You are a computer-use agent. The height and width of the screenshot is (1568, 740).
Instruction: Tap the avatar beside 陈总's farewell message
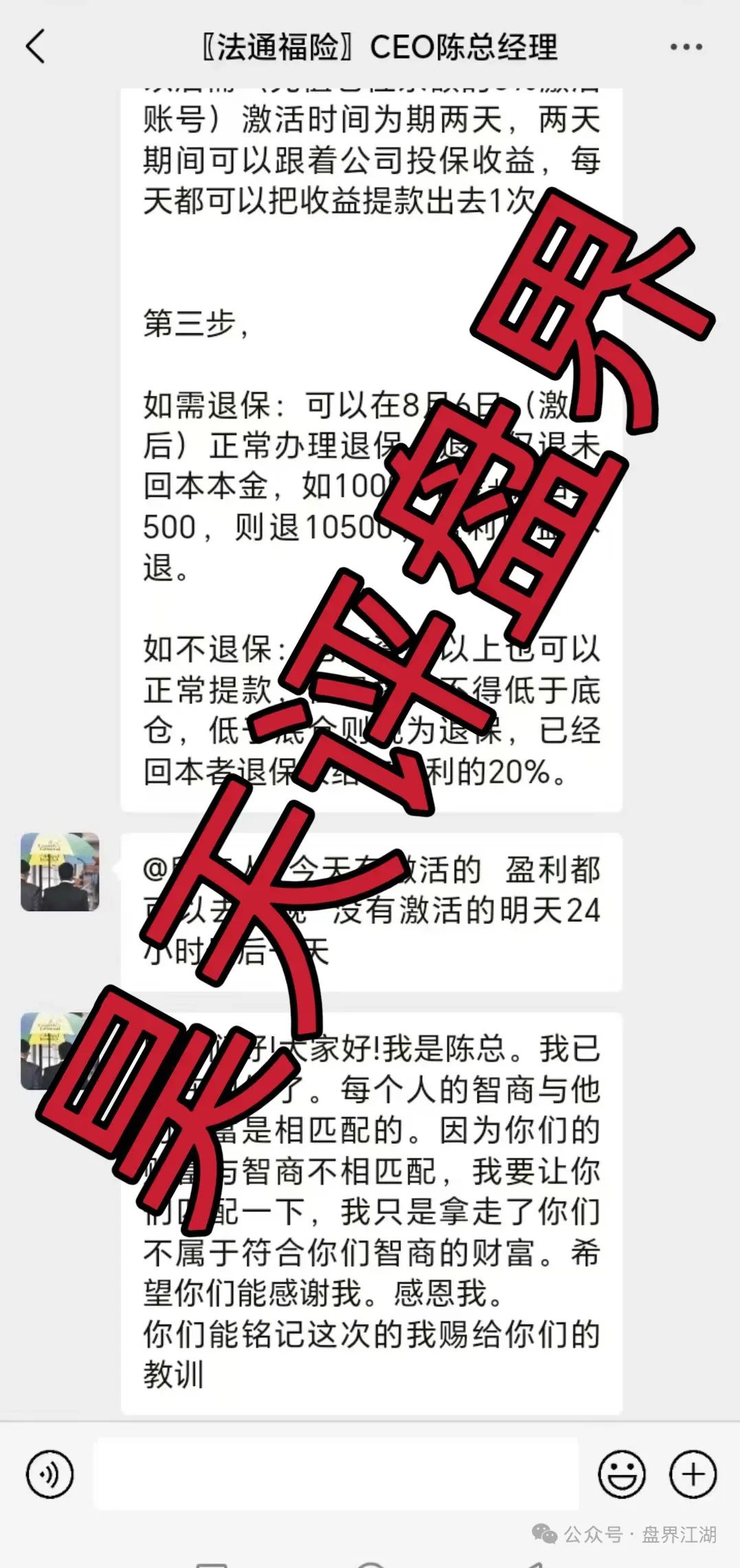tap(59, 1053)
